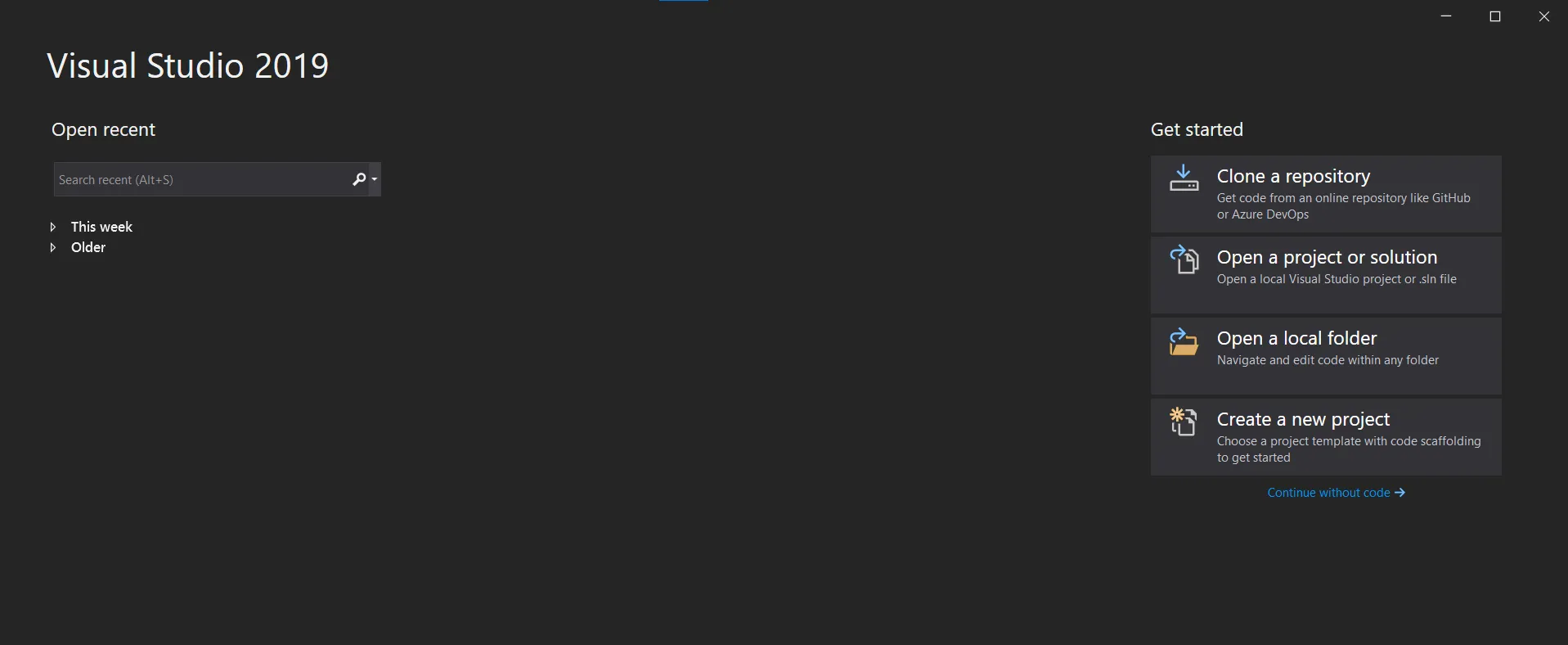This screenshot has width=1568, height=645.
Task: Expand the Older group
Action: point(53,247)
